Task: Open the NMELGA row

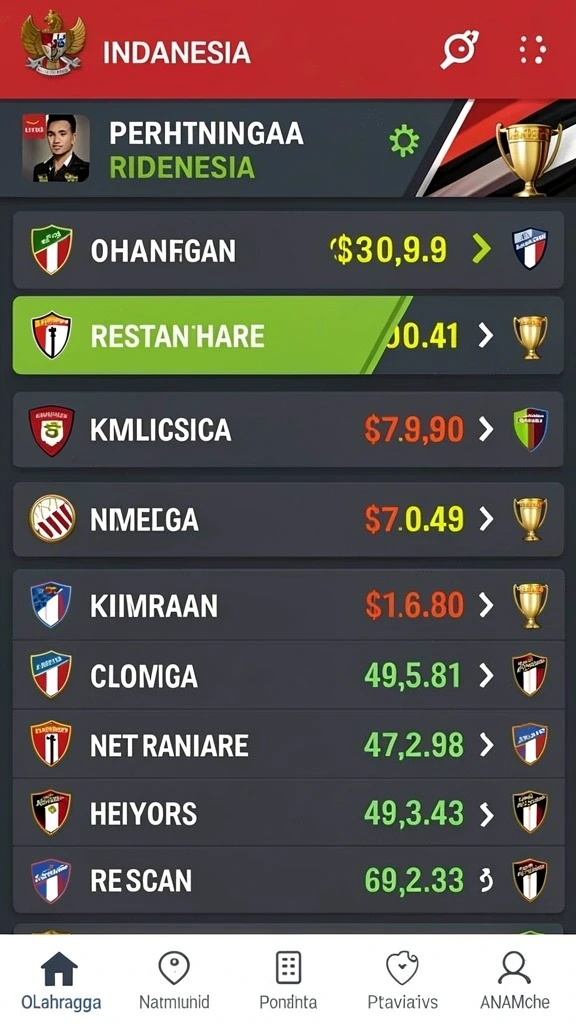Action: [x=288, y=519]
